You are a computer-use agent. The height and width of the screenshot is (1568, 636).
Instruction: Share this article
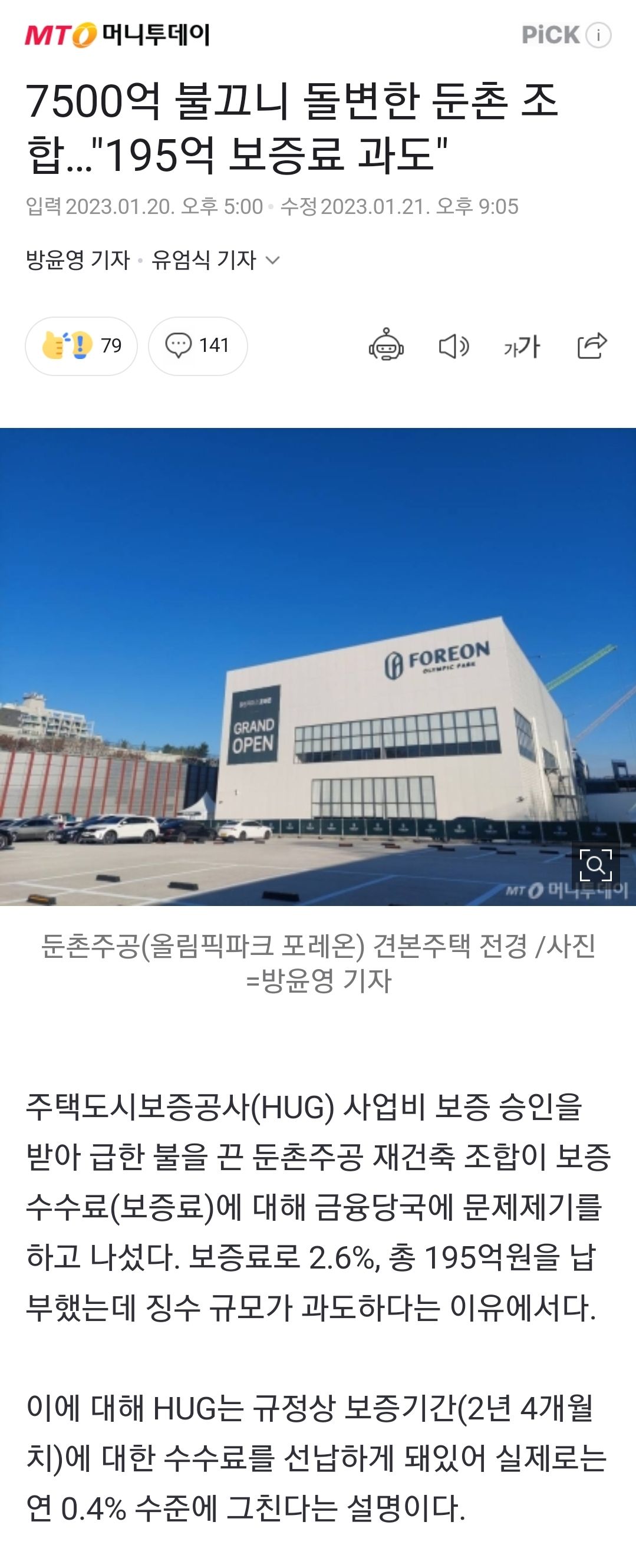592,346
